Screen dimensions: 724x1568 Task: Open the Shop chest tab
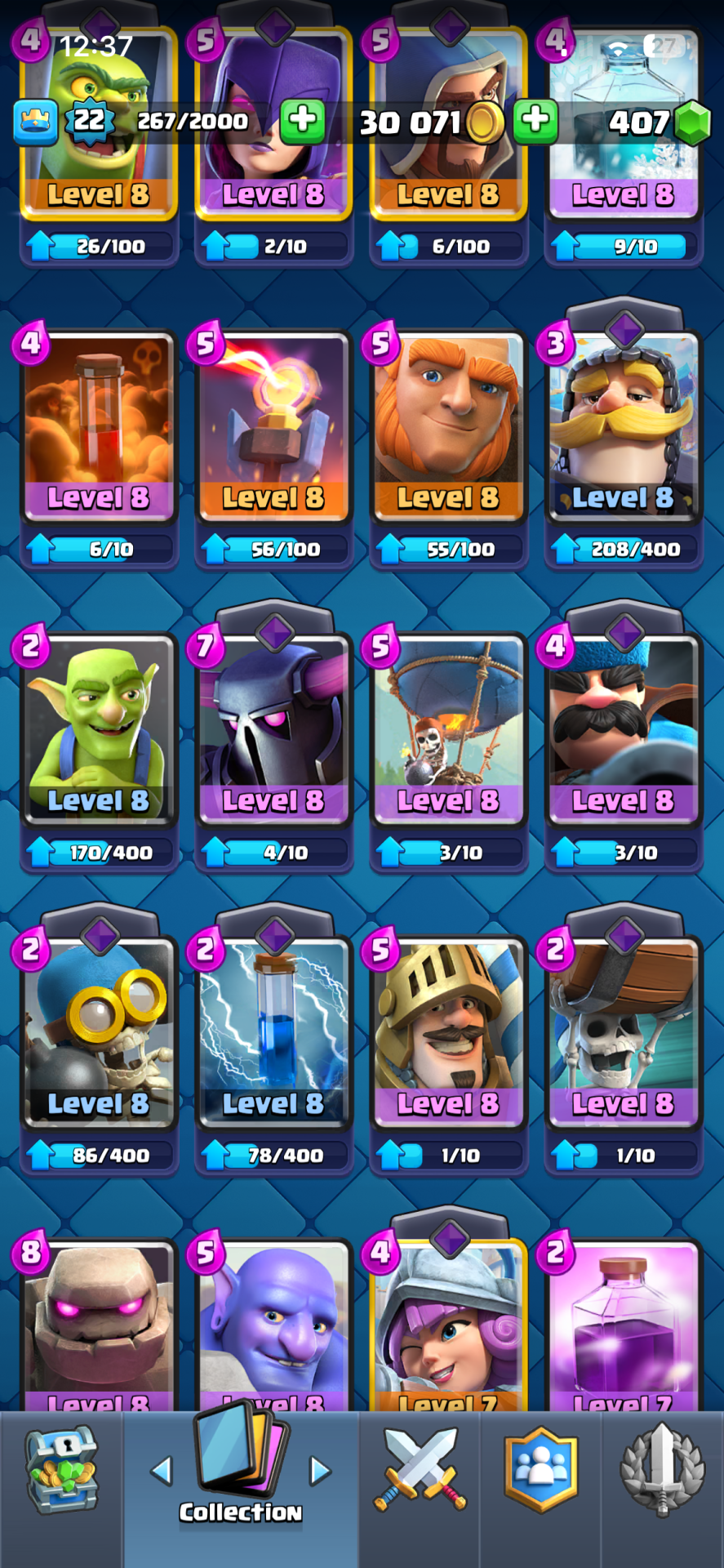(x=61, y=1470)
